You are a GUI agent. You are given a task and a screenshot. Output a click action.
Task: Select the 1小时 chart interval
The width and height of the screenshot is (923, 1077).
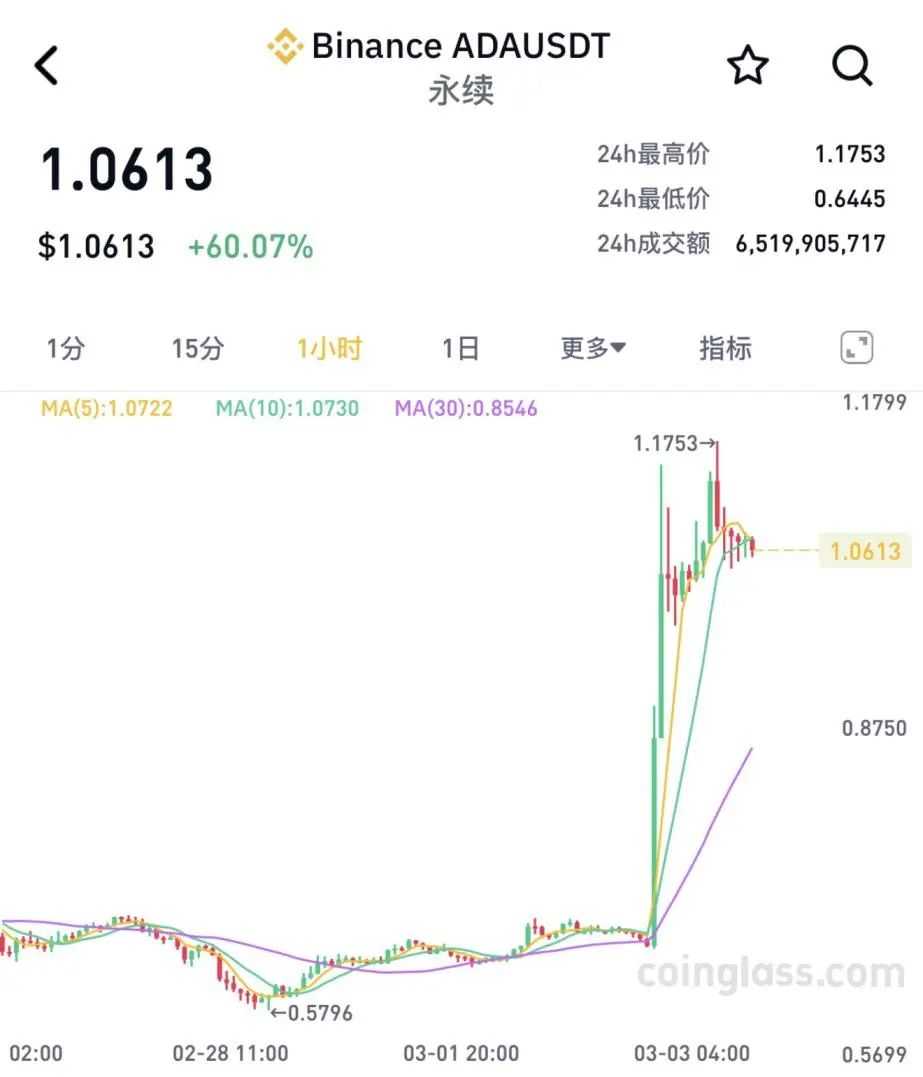click(329, 349)
